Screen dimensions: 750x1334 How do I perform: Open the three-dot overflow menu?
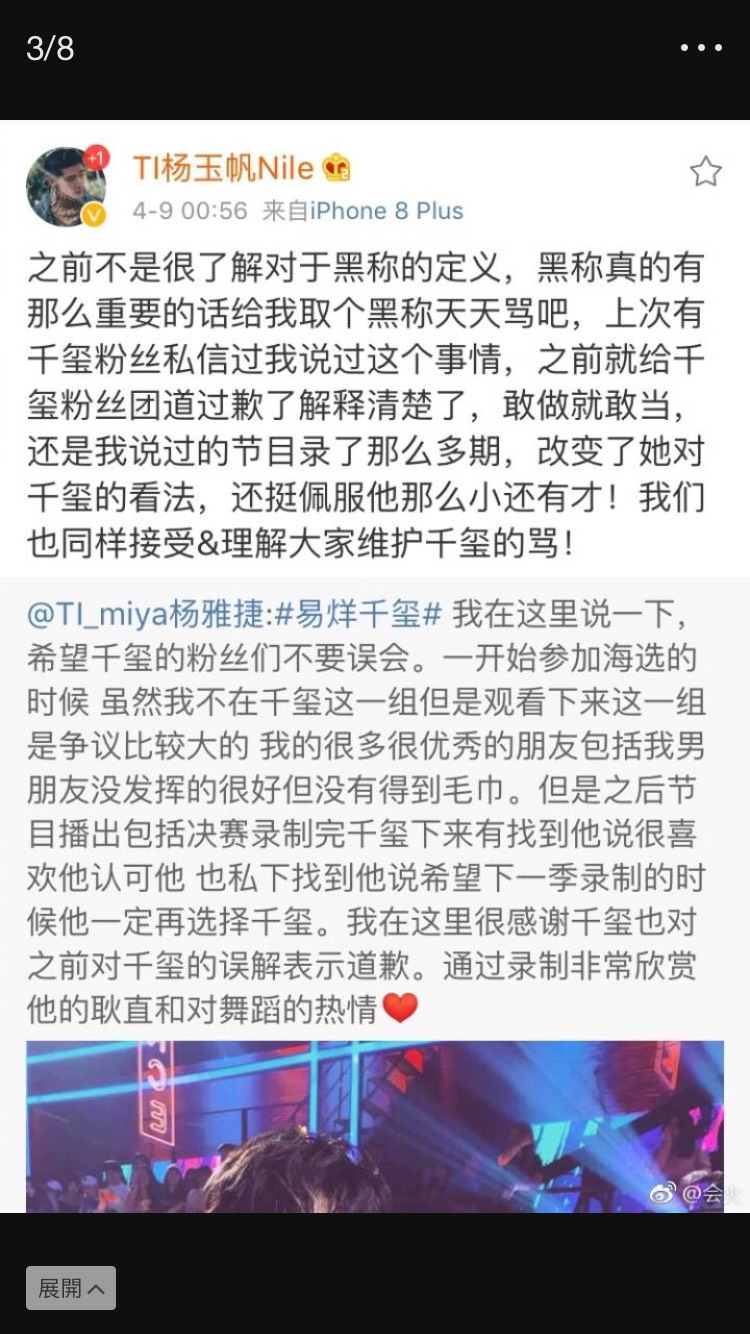coord(701,48)
